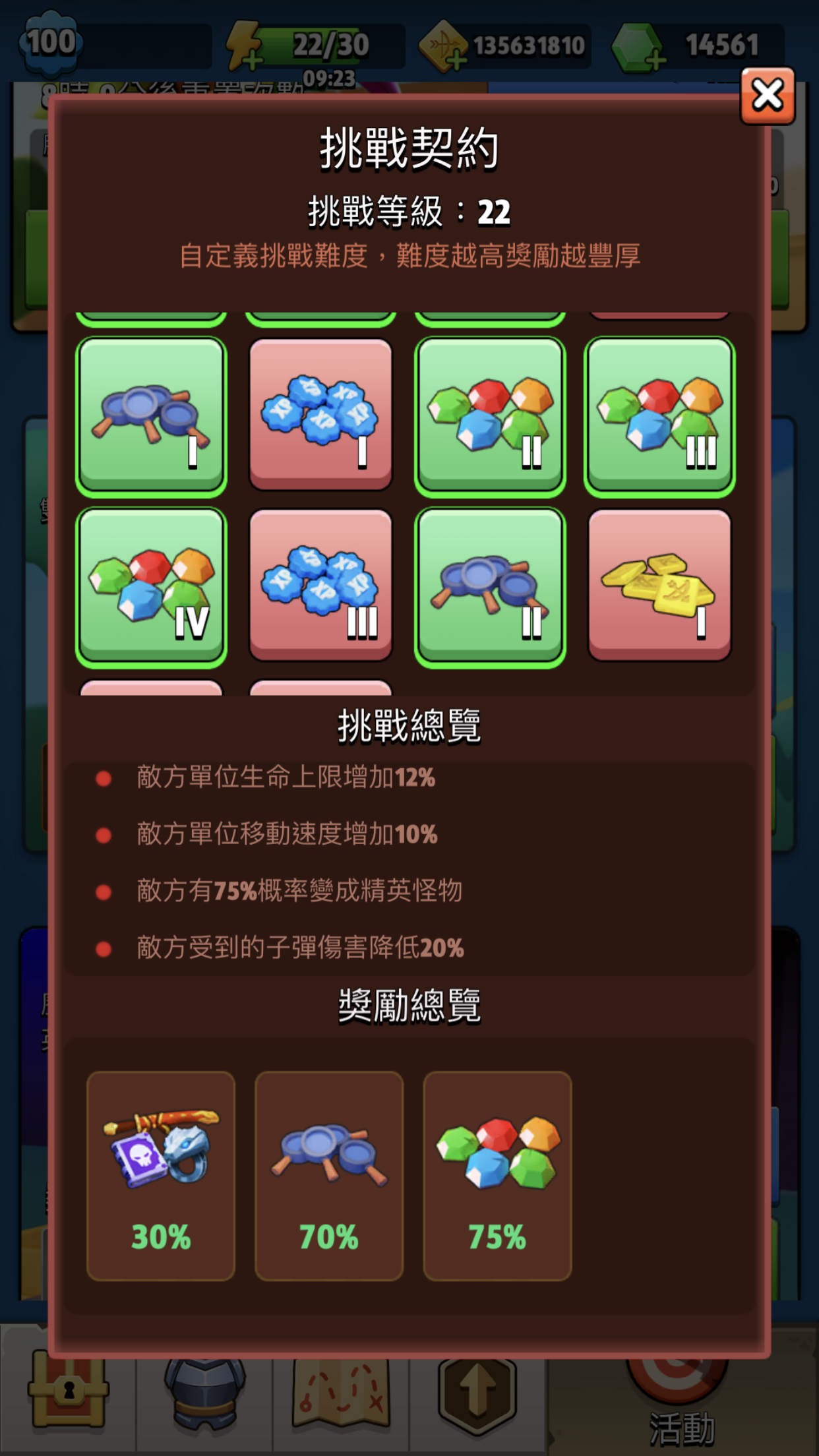Toggle the magnifier level II contract tile
The height and width of the screenshot is (1456, 819).
click(x=490, y=587)
